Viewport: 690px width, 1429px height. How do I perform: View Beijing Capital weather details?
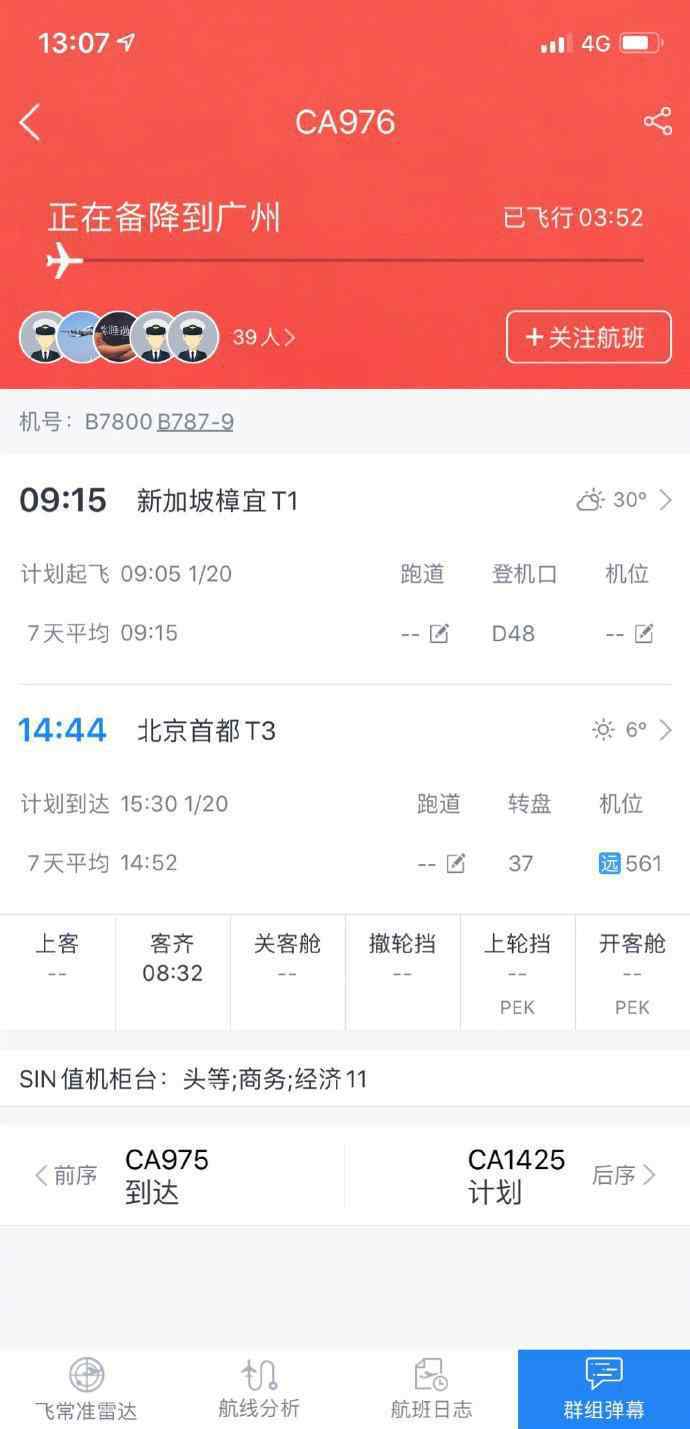[x=632, y=730]
